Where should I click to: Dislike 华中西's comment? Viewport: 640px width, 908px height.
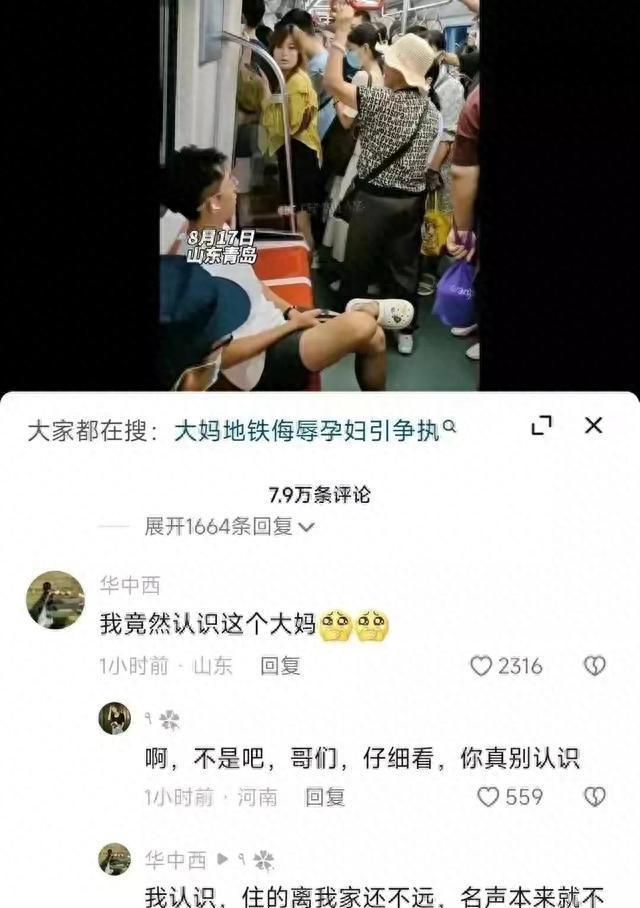coord(595,666)
